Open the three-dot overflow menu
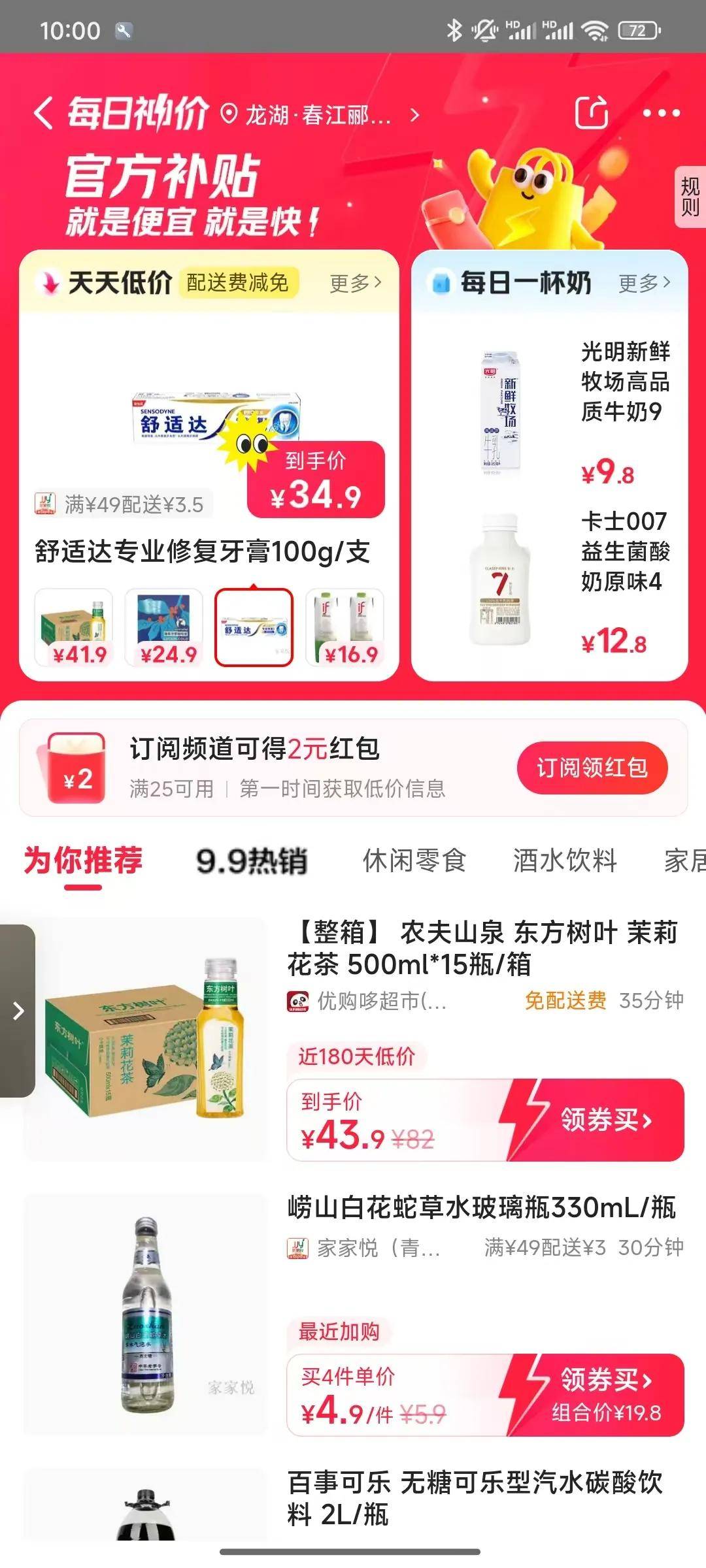 point(661,113)
